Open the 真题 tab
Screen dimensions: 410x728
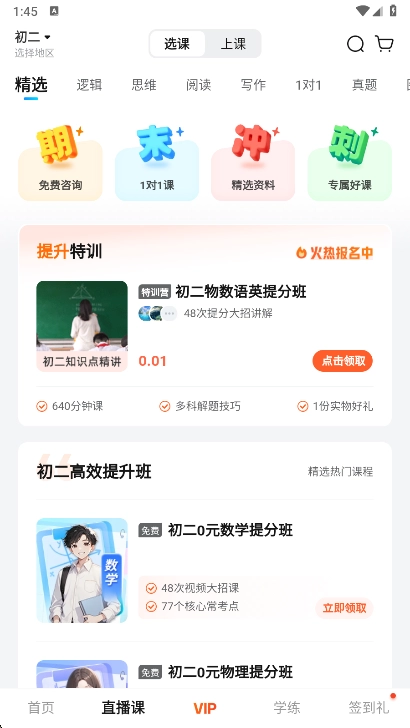click(x=364, y=85)
